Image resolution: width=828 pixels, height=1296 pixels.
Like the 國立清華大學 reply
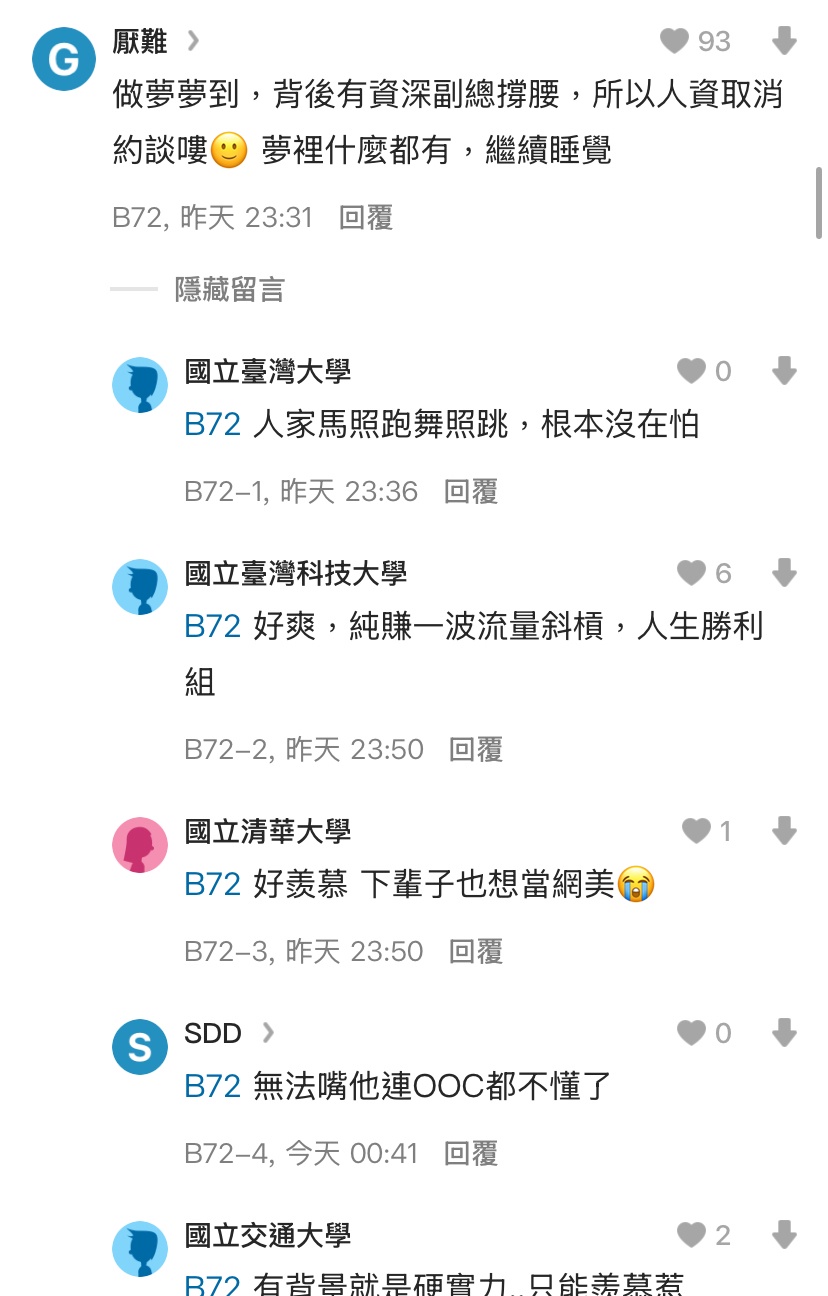tap(696, 831)
